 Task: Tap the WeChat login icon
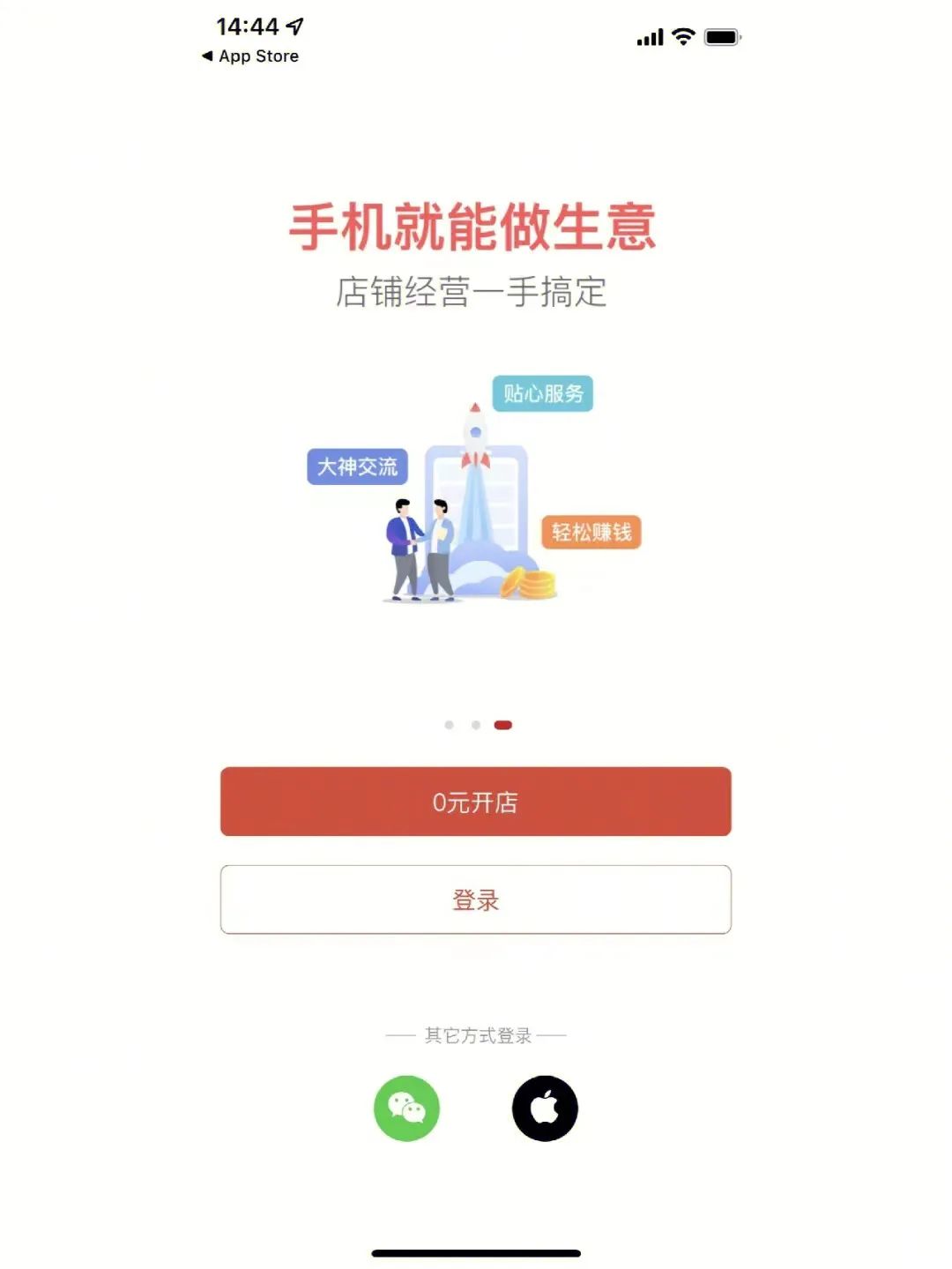pos(405,1109)
